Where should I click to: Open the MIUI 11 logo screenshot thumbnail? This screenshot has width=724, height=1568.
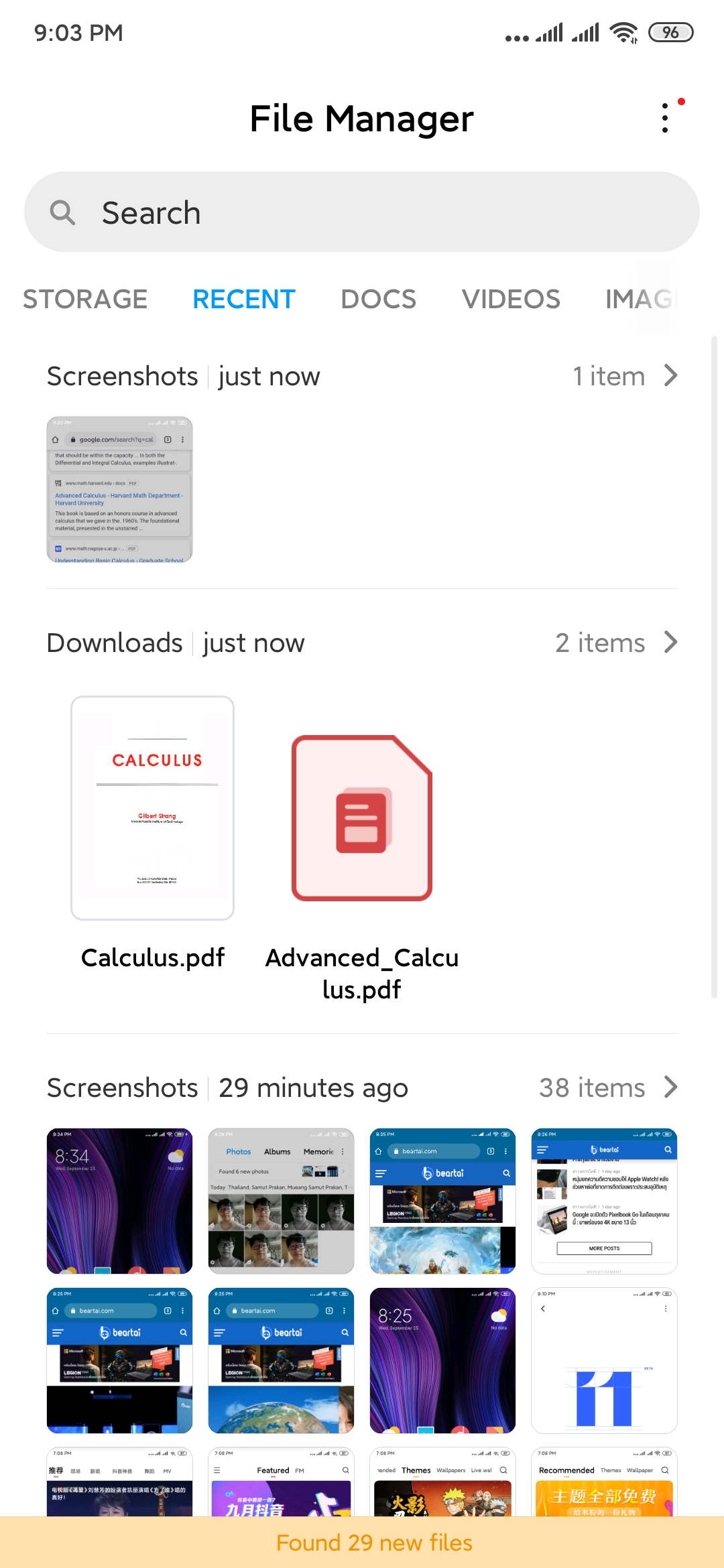tap(604, 1360)
